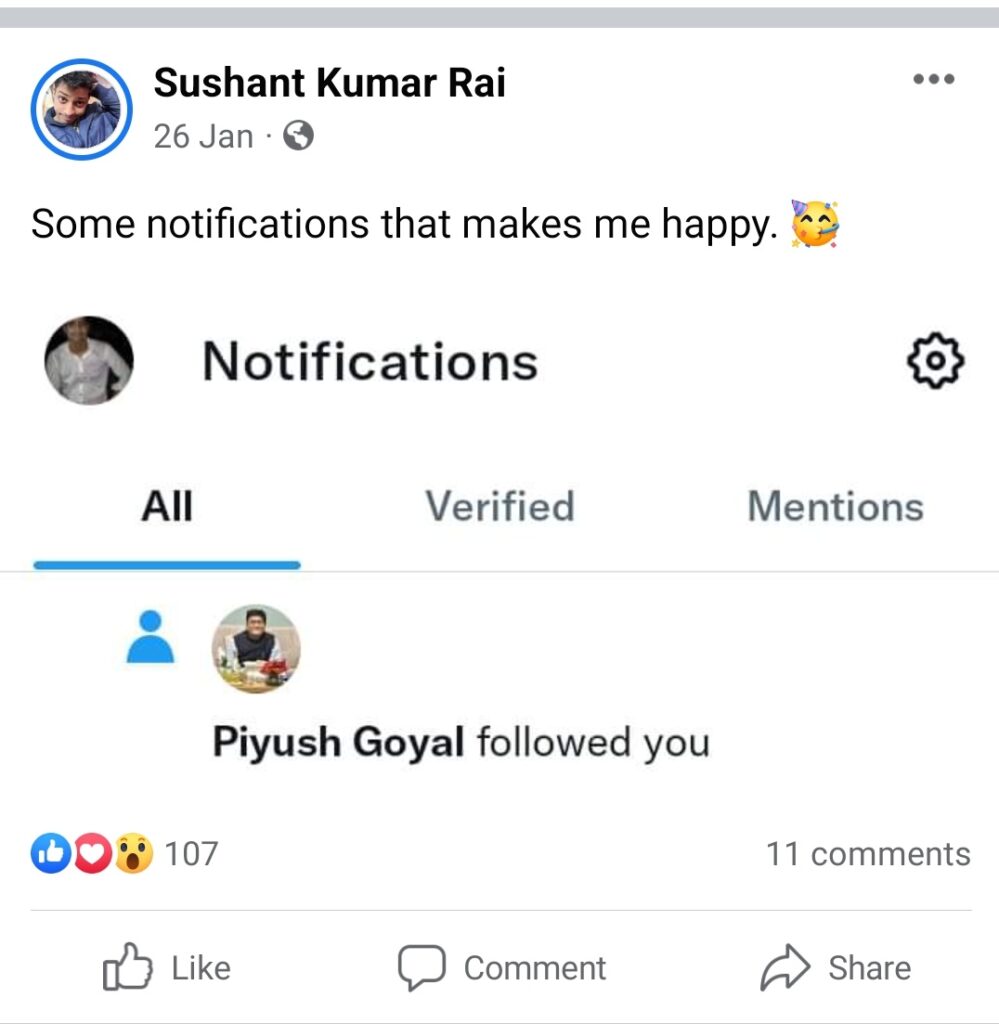Image resolution: width=999 pixels, height=1024 pixels.
Task: Open the attached notifications screenshot image
Action: [500, 550]
